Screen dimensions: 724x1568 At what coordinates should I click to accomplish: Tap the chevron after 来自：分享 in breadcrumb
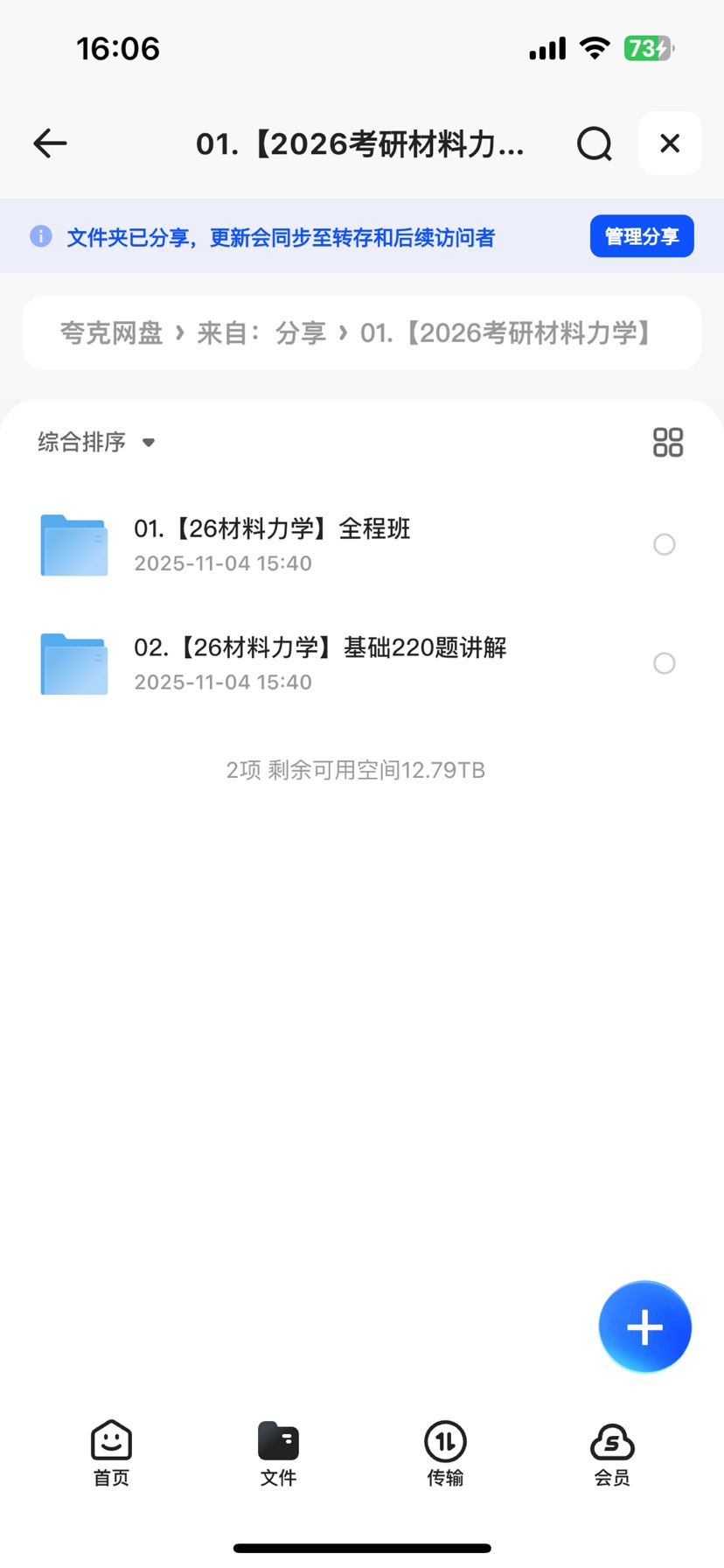point(343,333)
